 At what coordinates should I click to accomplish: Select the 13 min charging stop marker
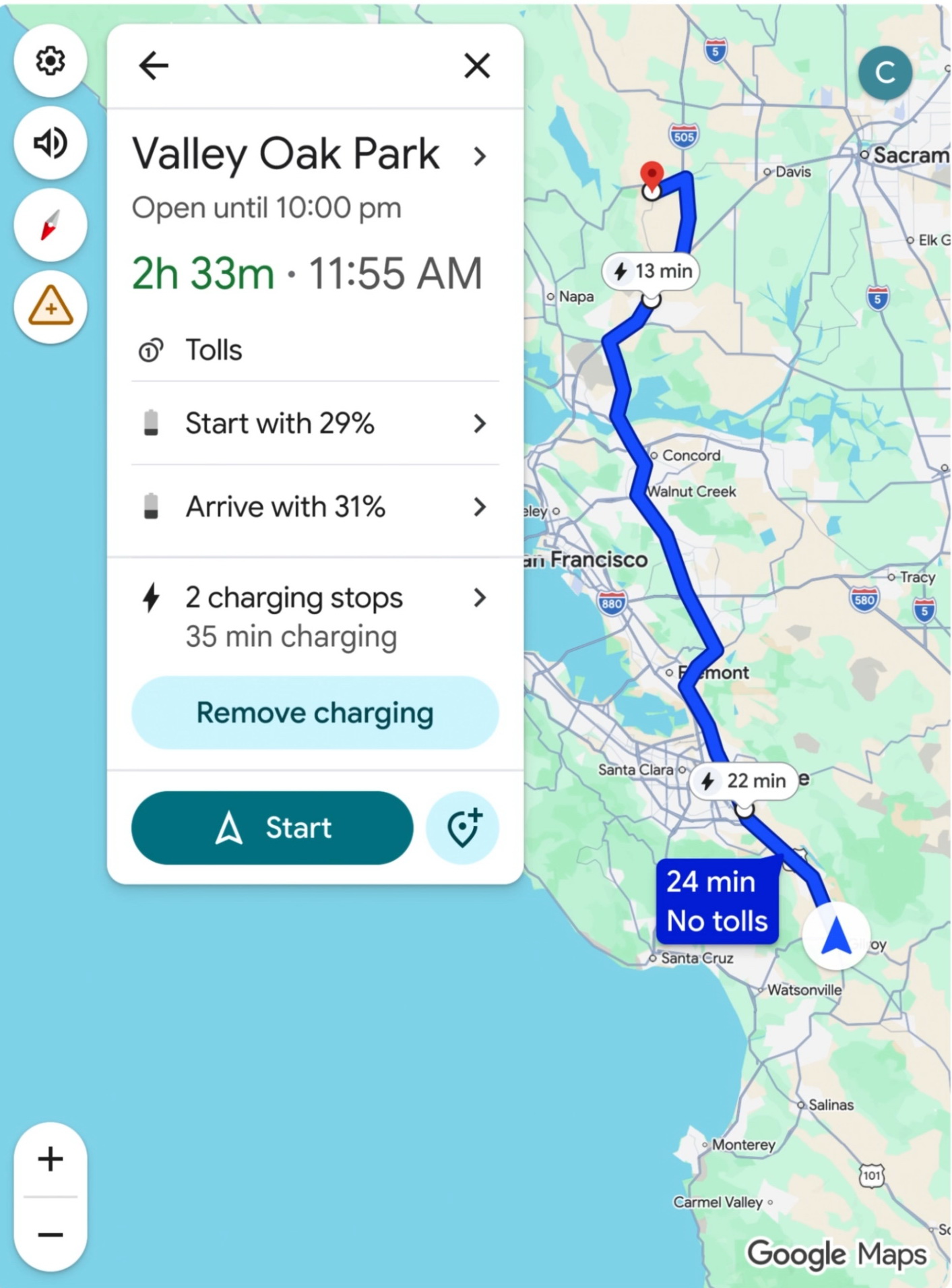coord(650,272)
